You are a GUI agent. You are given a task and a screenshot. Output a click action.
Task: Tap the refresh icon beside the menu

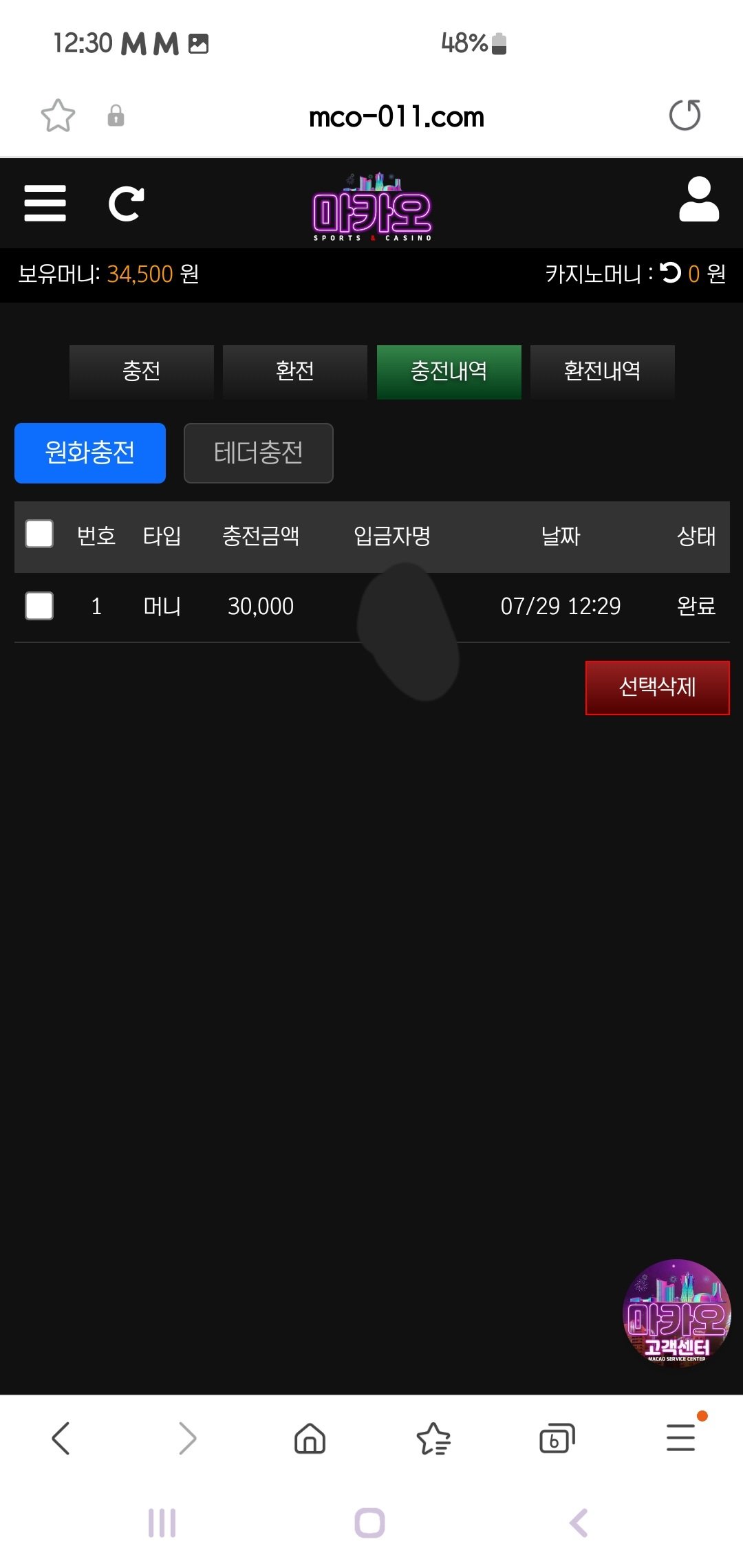click(x=126, y=204)
